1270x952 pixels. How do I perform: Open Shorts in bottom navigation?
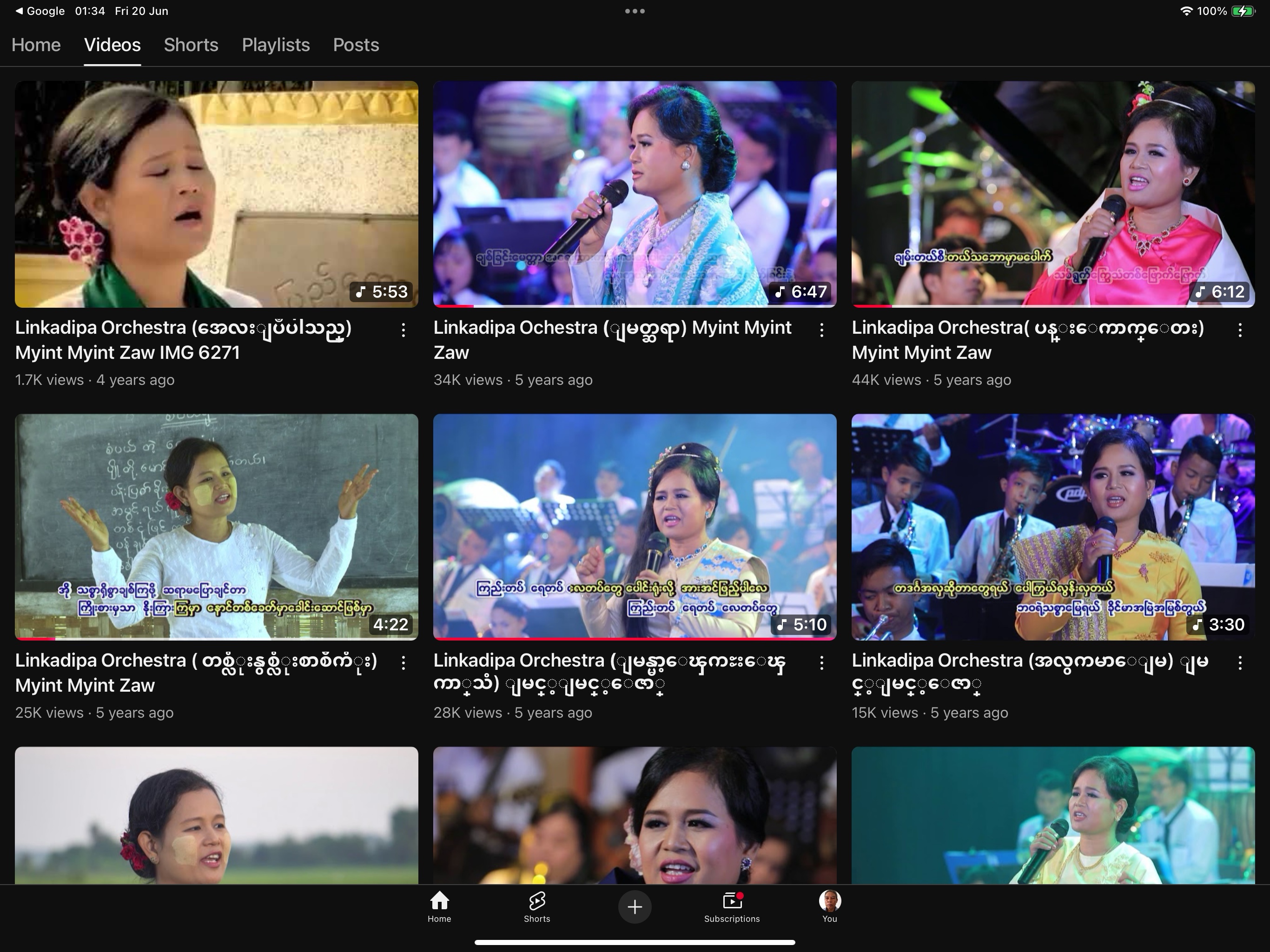(x=537, y=906)
